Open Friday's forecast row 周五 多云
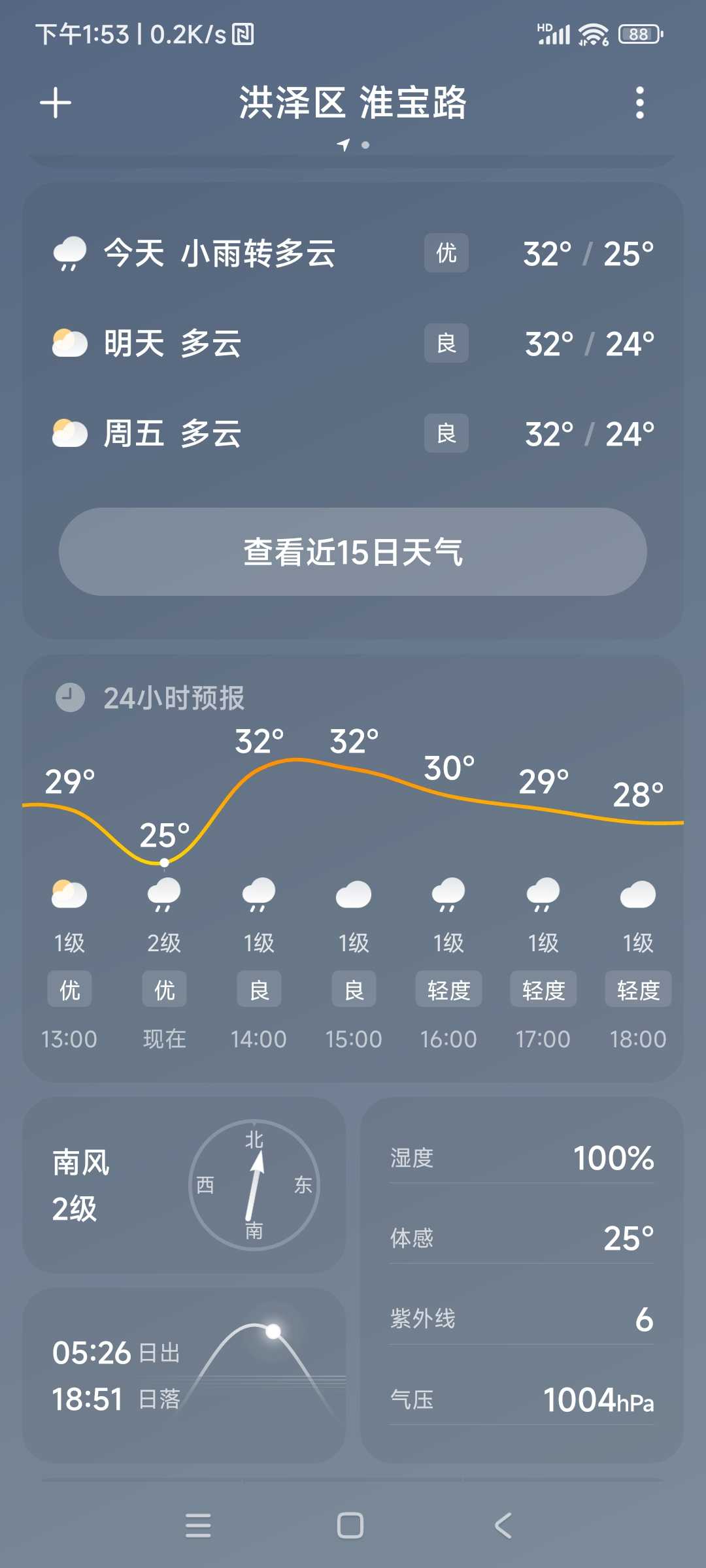This screenshot has height=1568, width=706. (x=353, y=434)
